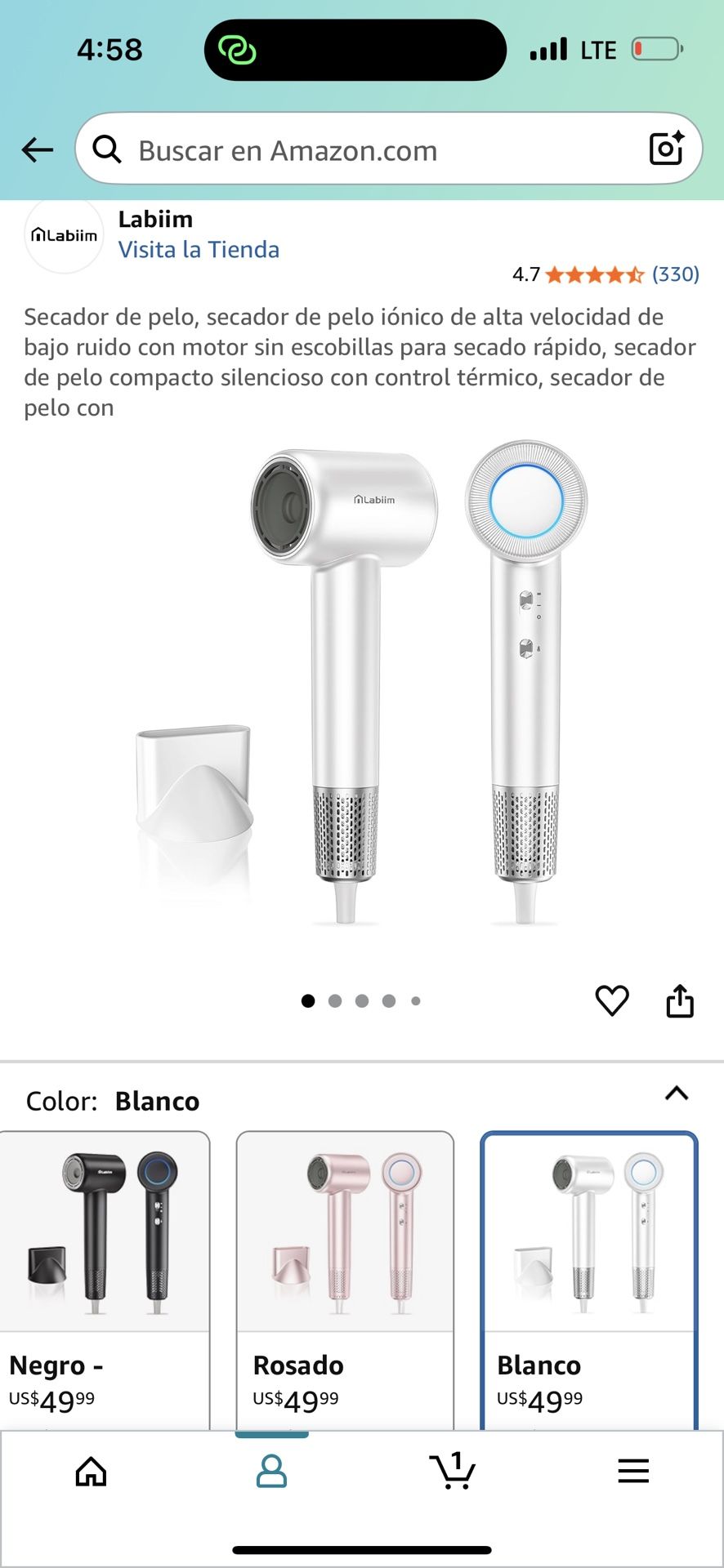Add product to favorites with heart
This screenshot has width=724, height=1568.
coord(612,1000)
